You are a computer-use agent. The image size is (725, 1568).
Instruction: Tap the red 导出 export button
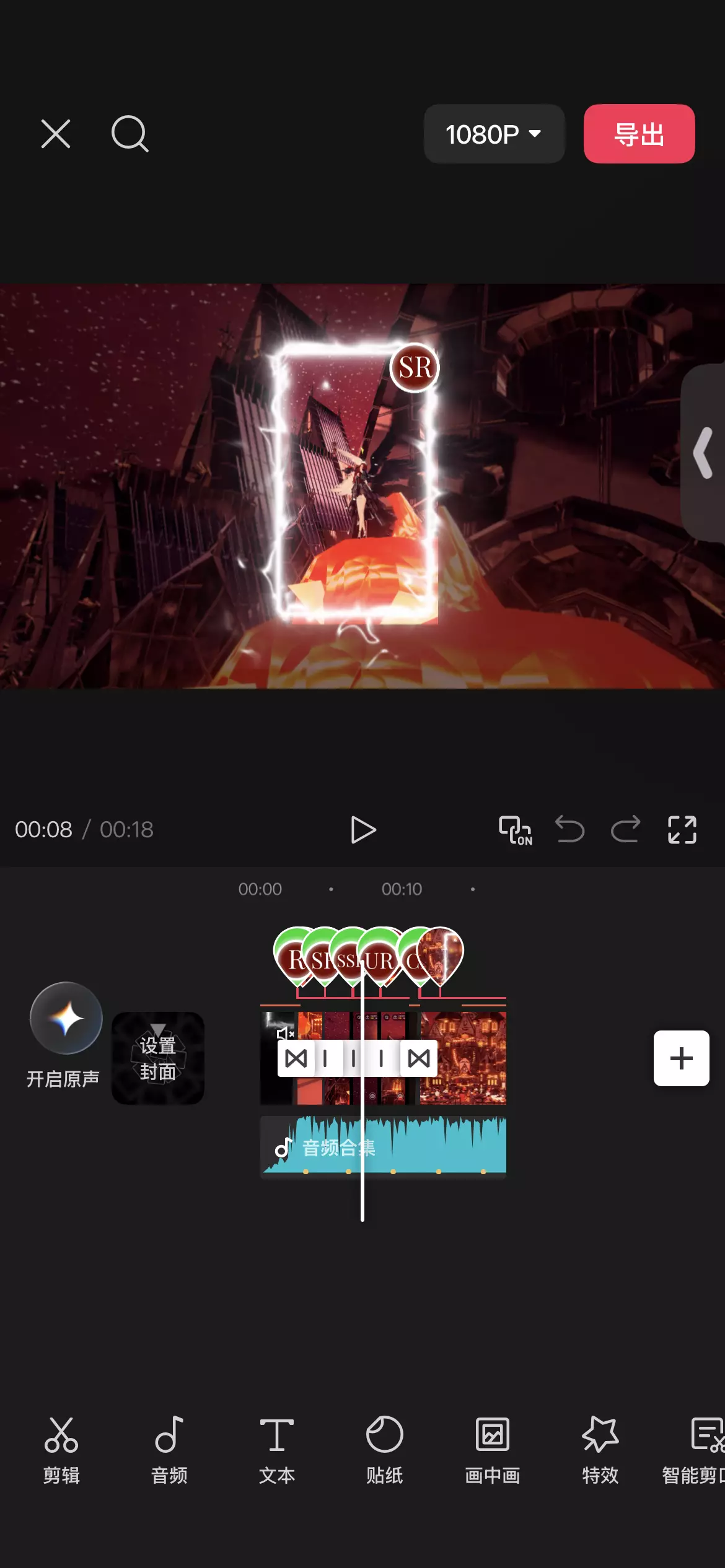coord(639,134)
